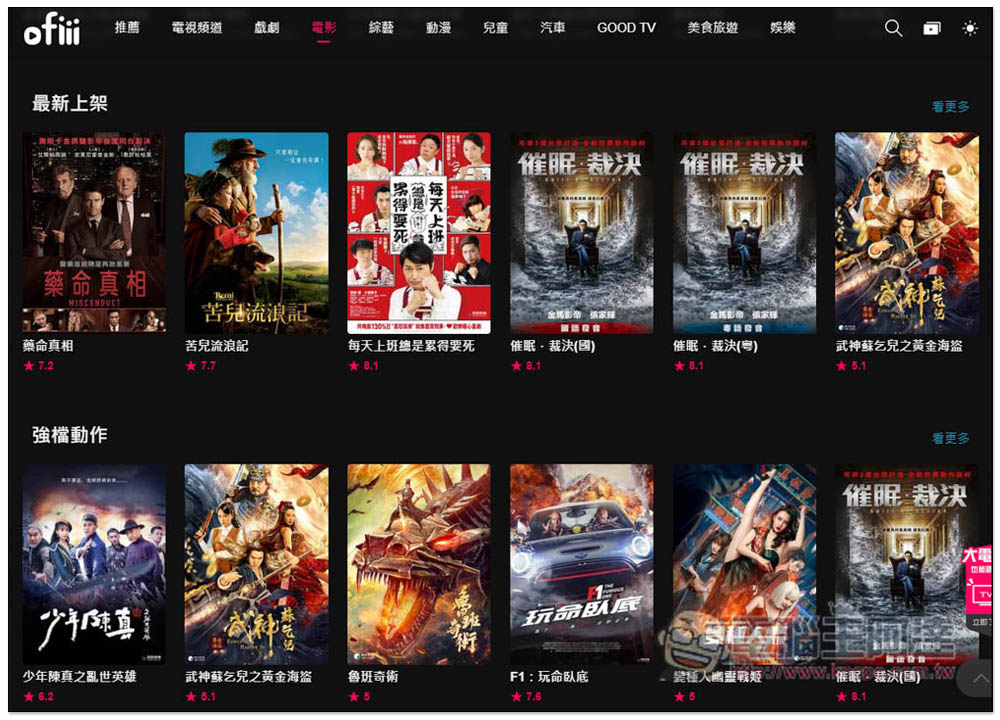The image size is (1000, 720).
Task: See more under 最新上架
Action: [950, 106]
